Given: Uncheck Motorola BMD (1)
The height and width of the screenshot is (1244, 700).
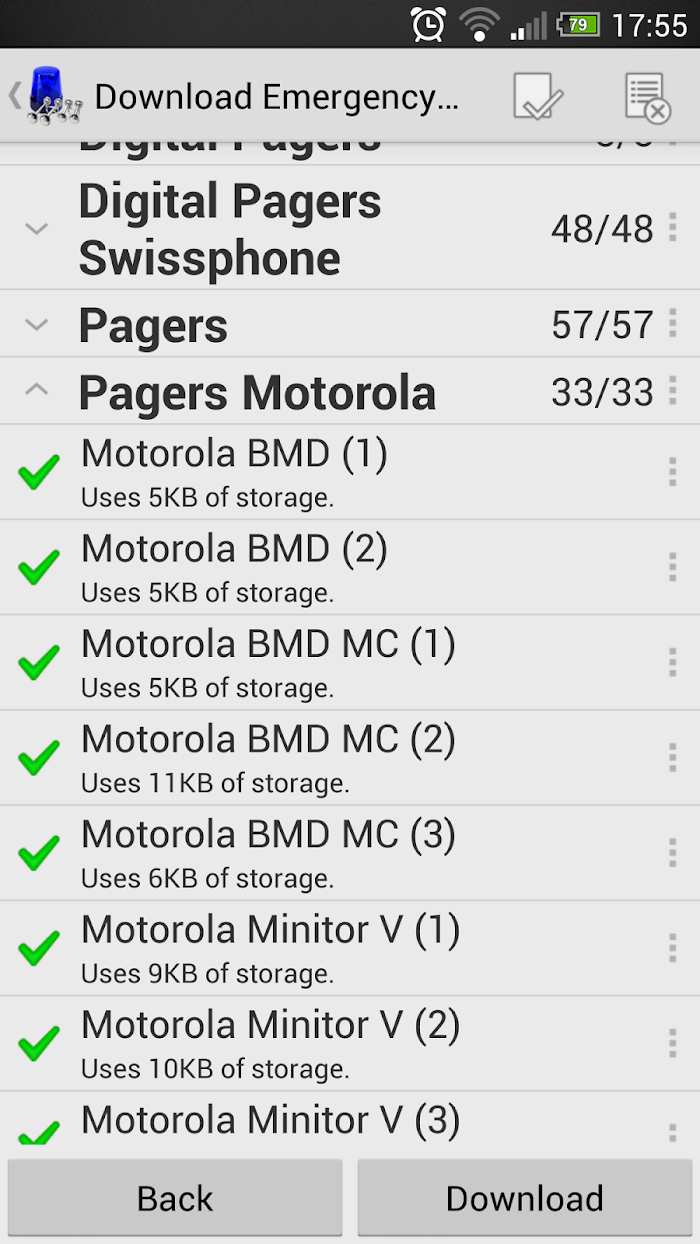Looking at the screenshot, I should 39,472.
